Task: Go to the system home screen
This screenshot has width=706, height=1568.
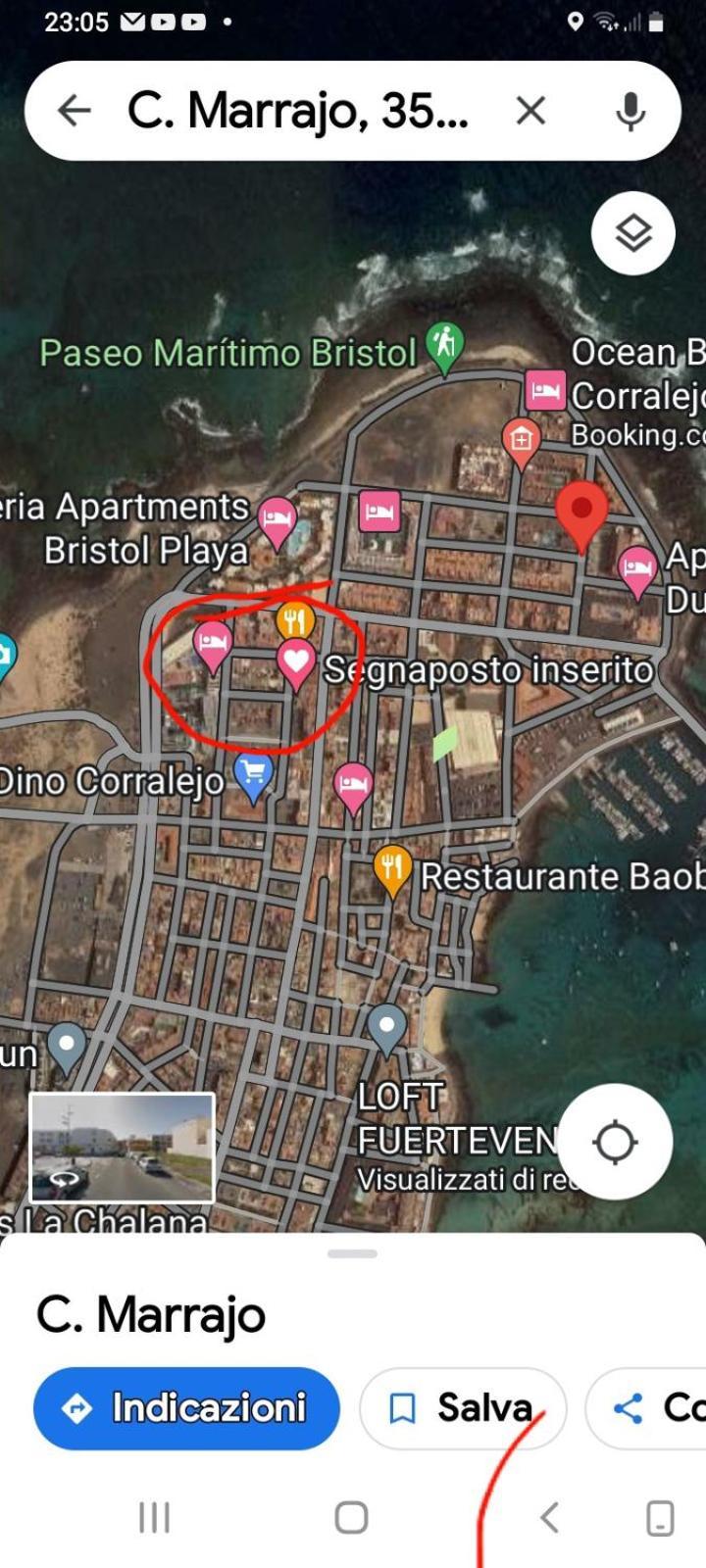Action: point(351,1517)
